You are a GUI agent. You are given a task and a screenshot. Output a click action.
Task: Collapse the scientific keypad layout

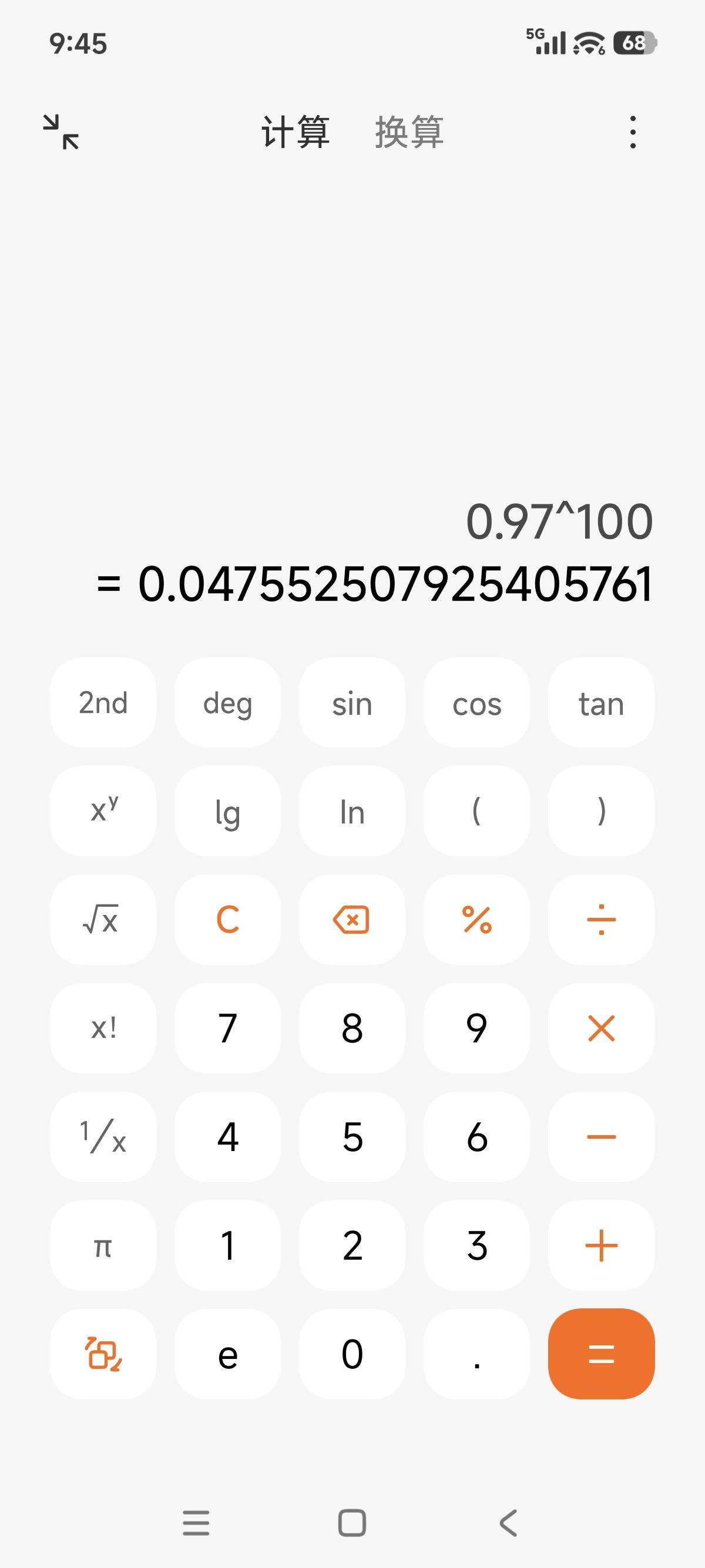pos(103,1354)
